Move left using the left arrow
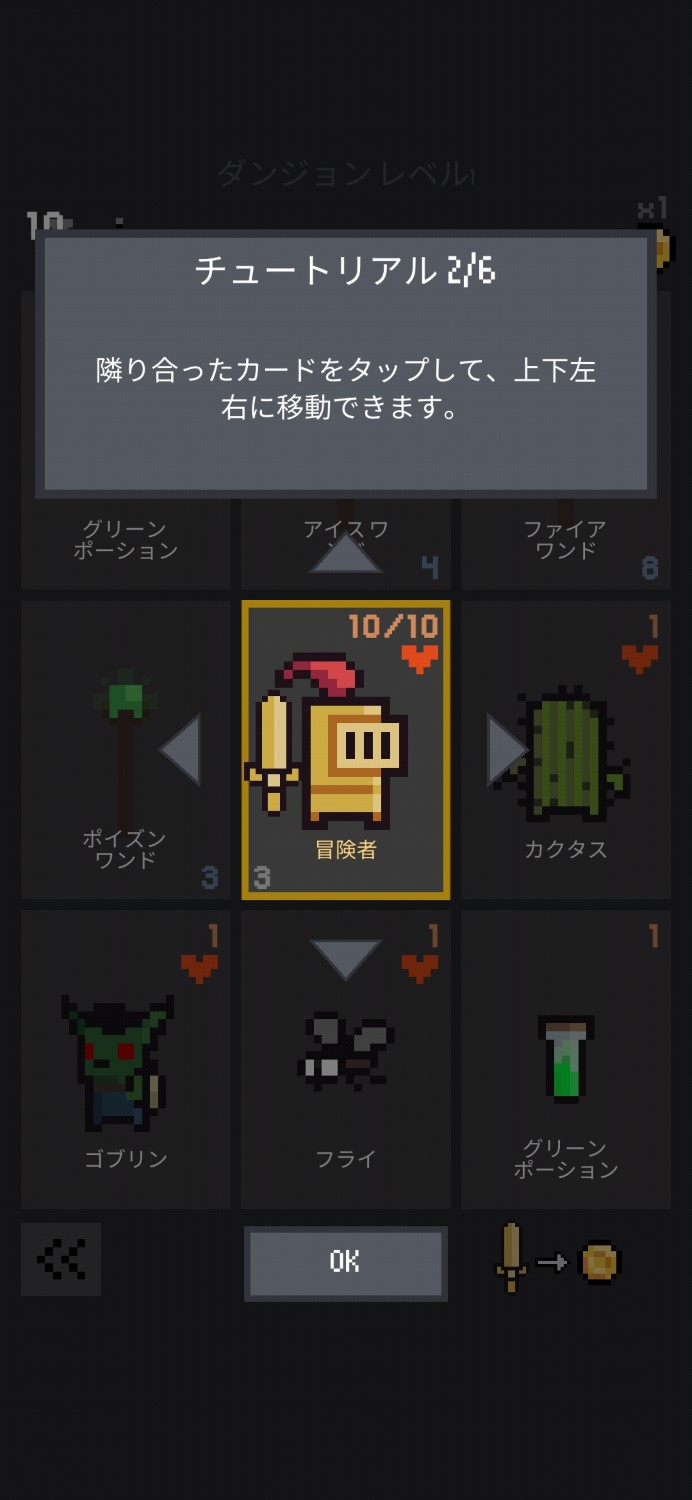This screenshot has height=1500, width=692. pos(181,748)
